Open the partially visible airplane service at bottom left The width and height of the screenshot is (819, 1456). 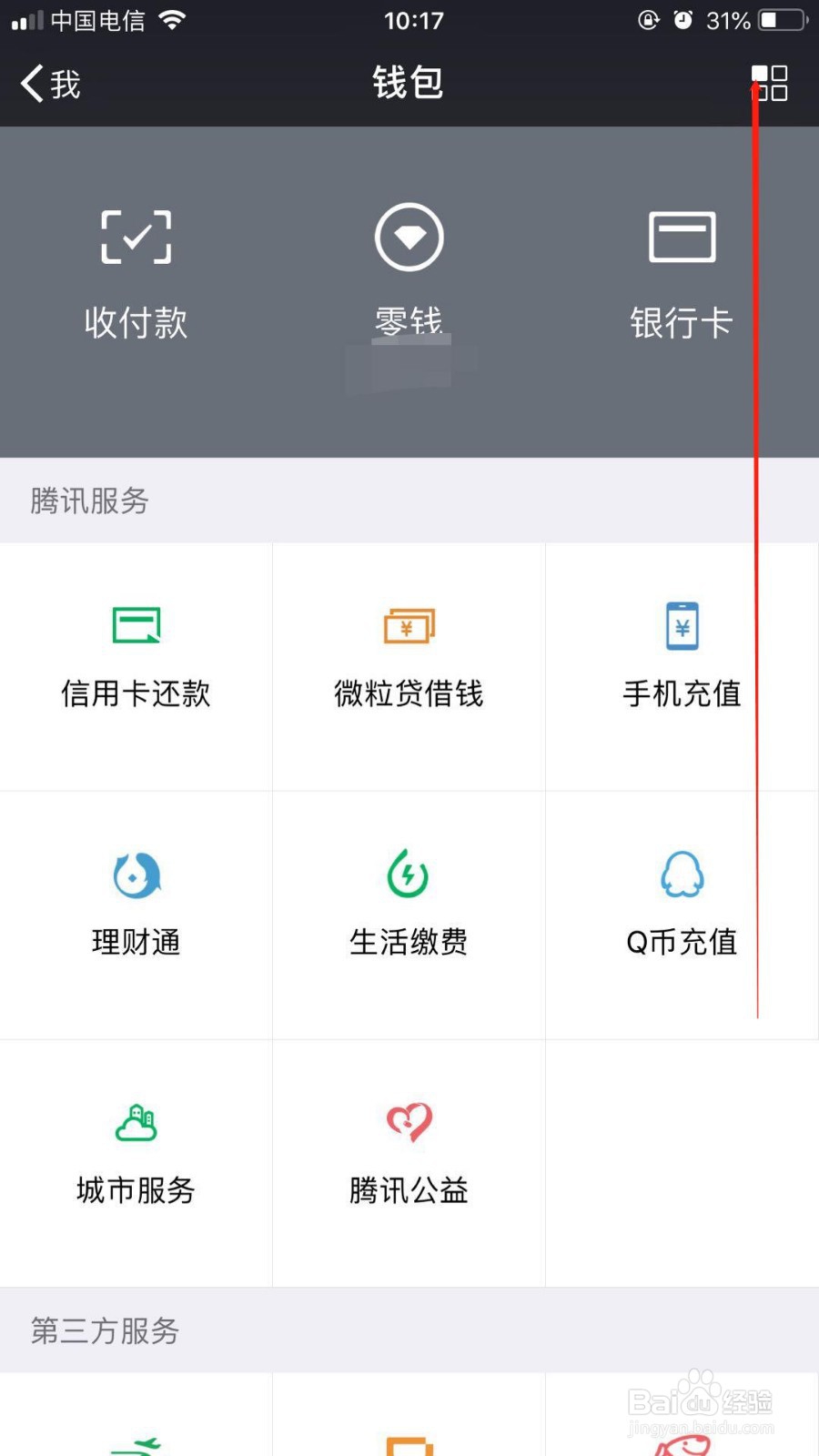(x=136, y=1438)
